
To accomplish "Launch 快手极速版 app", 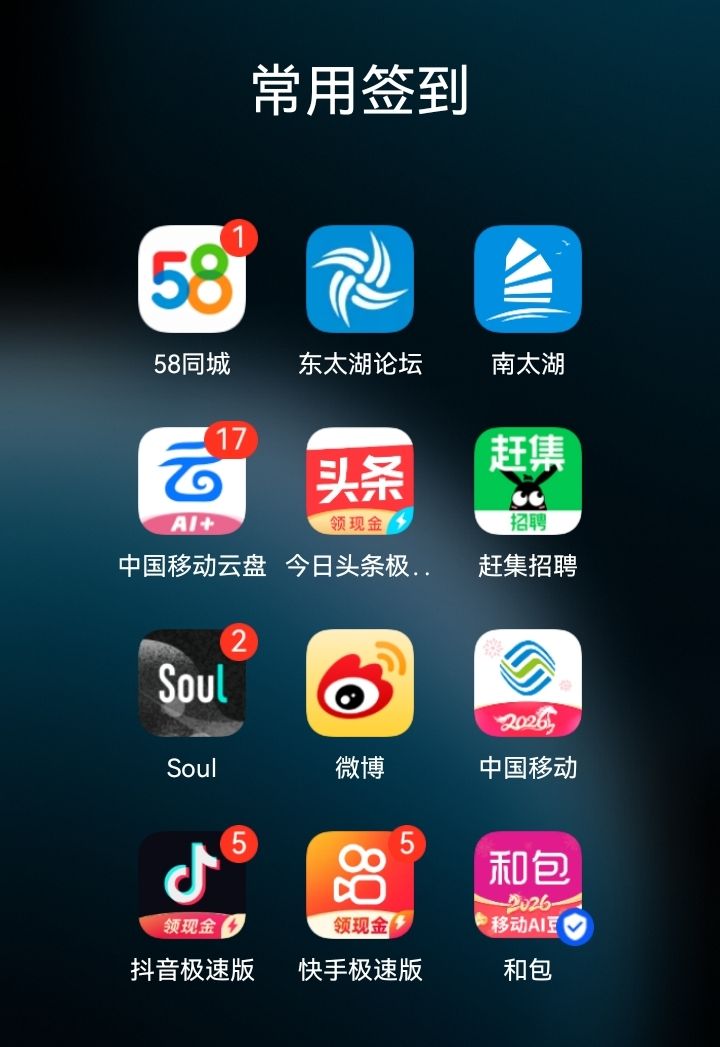I will tap(360, 885).
